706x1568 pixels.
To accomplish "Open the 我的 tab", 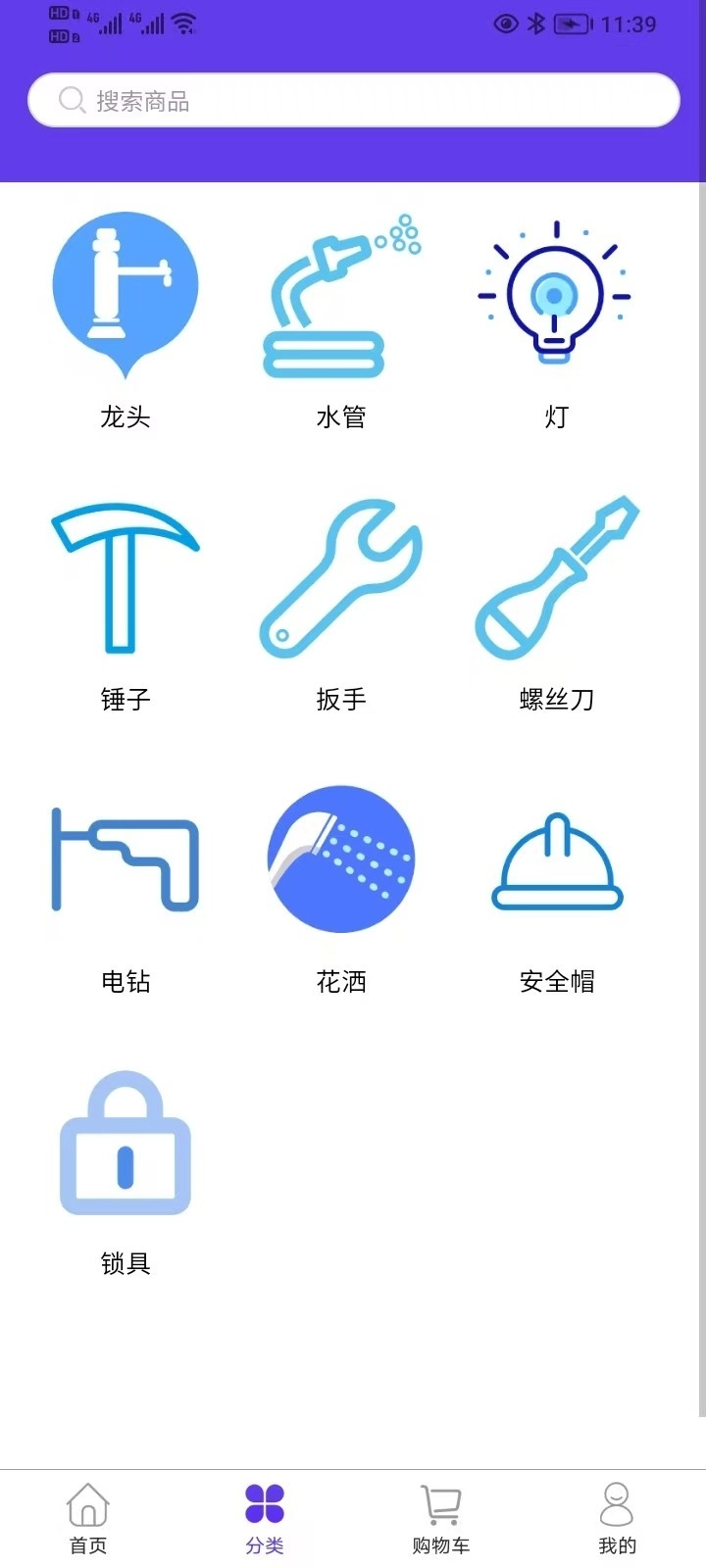I will coord(617,1517).
